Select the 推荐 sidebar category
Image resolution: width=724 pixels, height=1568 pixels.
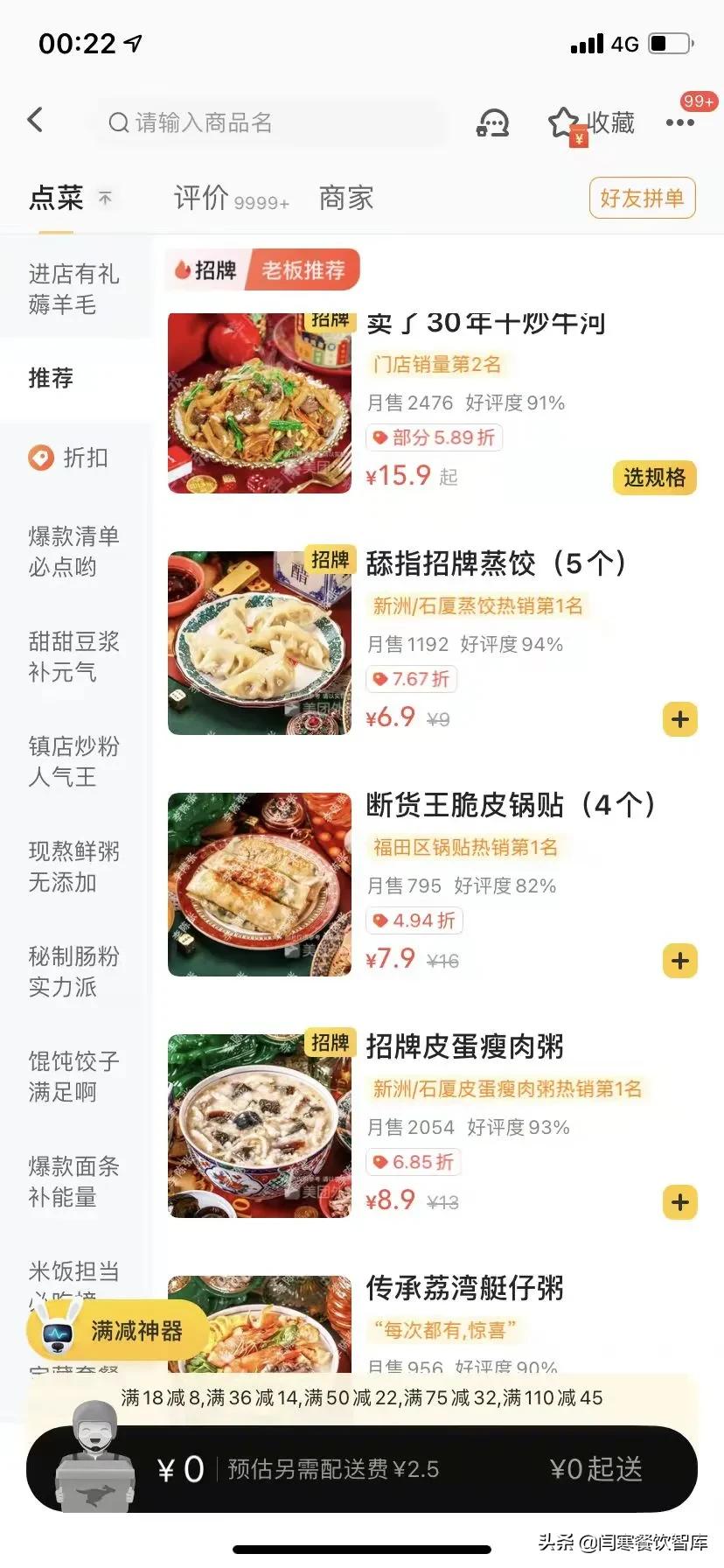click(x=50, y=379)
